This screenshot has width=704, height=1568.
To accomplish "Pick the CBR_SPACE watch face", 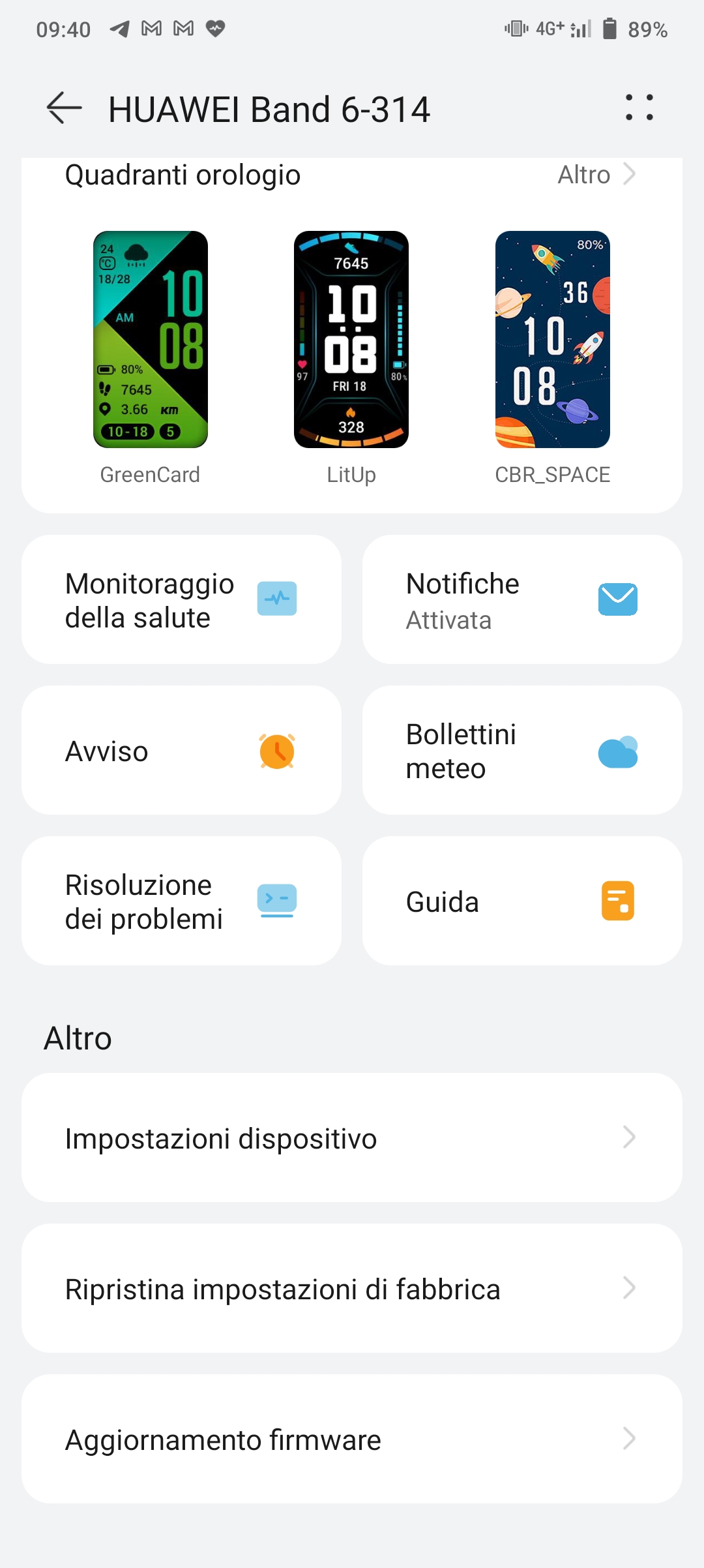I will coord(552,340).
